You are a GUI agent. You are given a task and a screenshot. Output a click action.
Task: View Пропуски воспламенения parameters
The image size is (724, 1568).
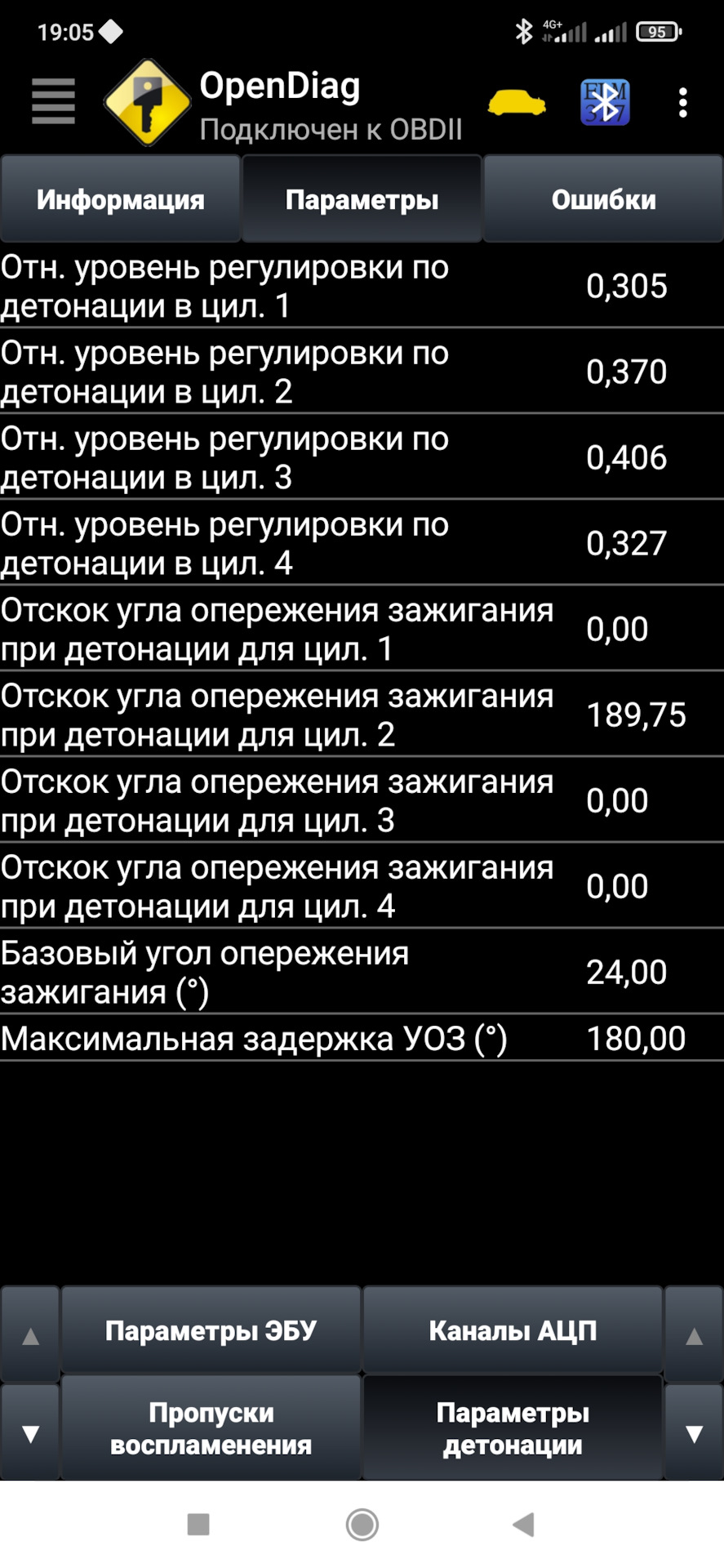(x=211, y=1429)
